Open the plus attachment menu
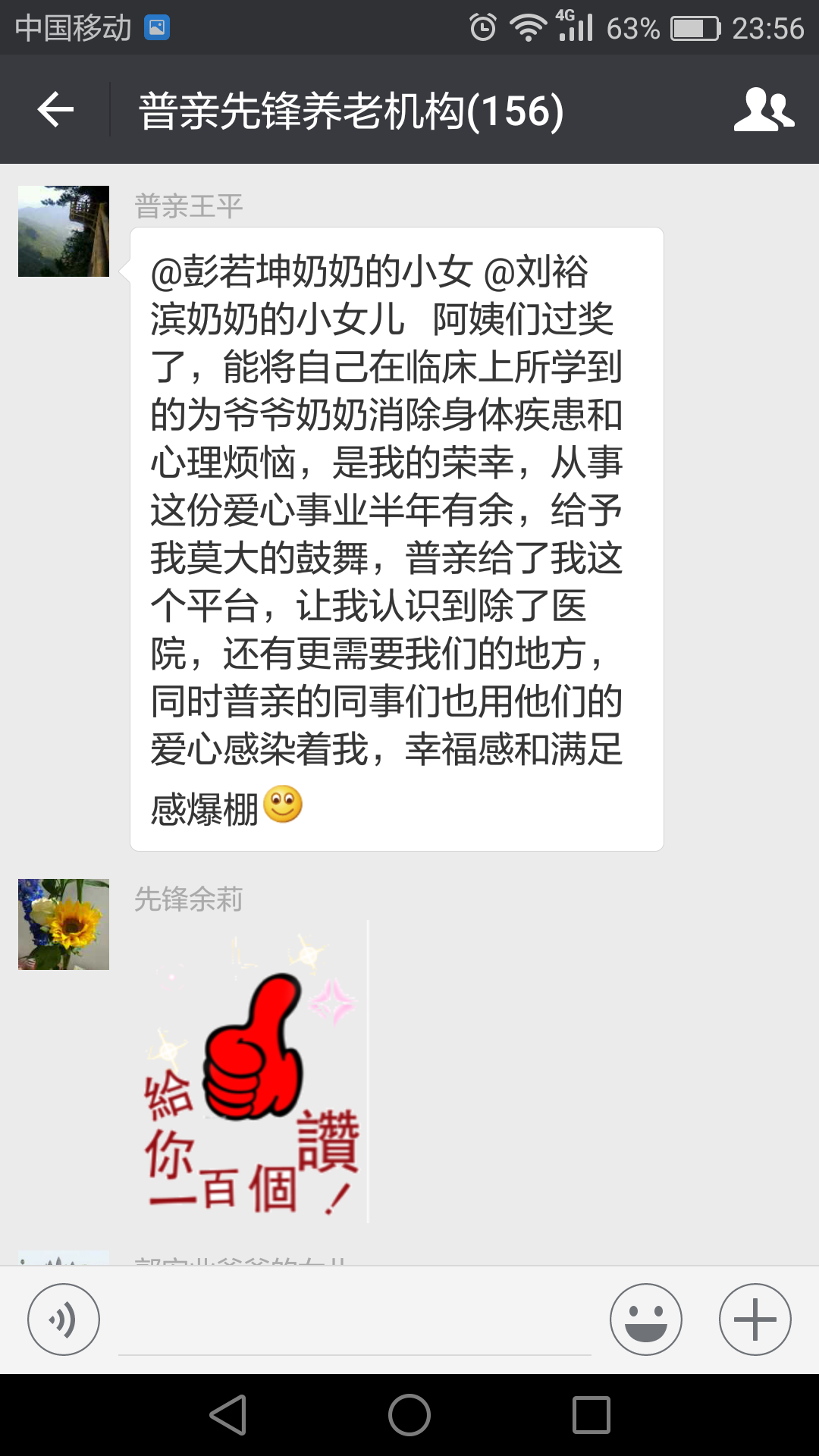 [x=755, y=1319]
